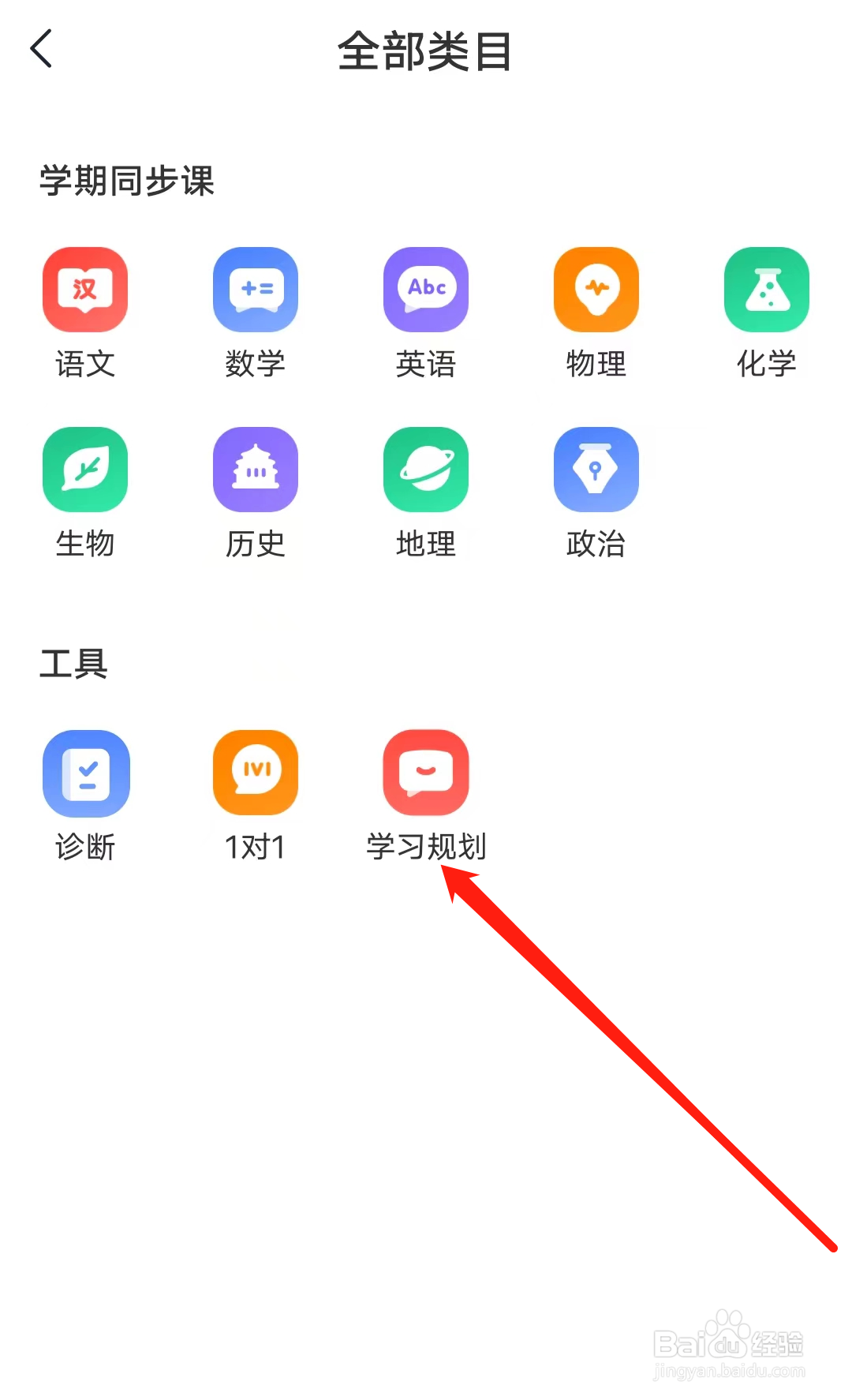Image resolution: width=852 pixels, height=1400 pixels.
Task: Open the 英语 course category
Action: click(425, 289)
